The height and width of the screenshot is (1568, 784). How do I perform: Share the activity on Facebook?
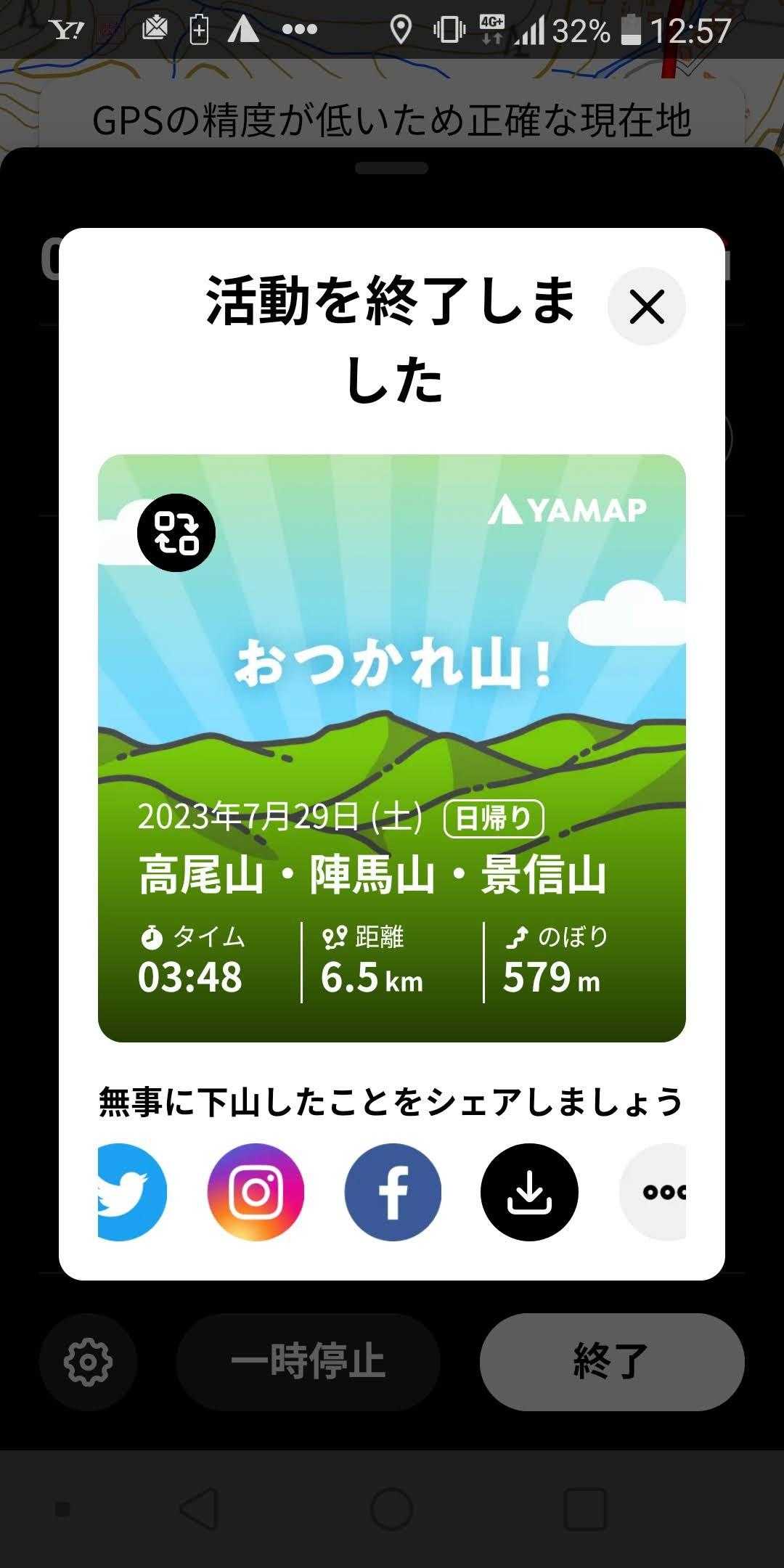393,1192
